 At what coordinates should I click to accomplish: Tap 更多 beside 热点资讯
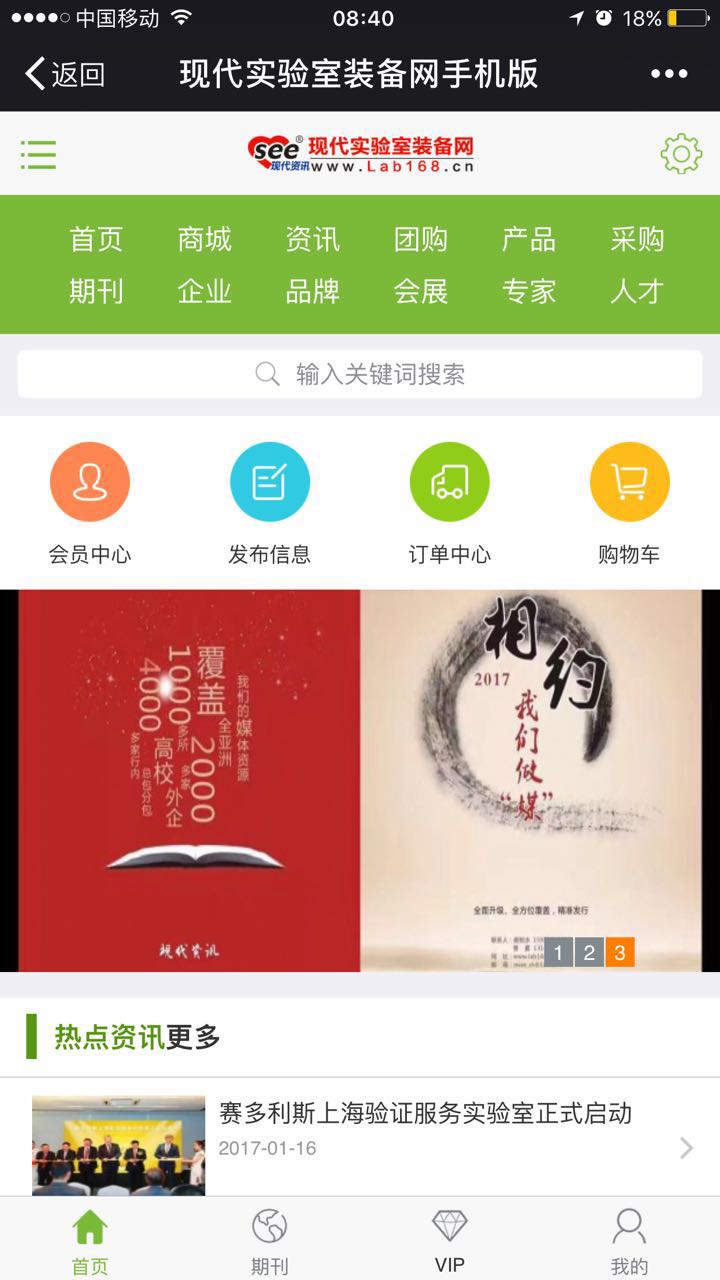pos(193,1037)
